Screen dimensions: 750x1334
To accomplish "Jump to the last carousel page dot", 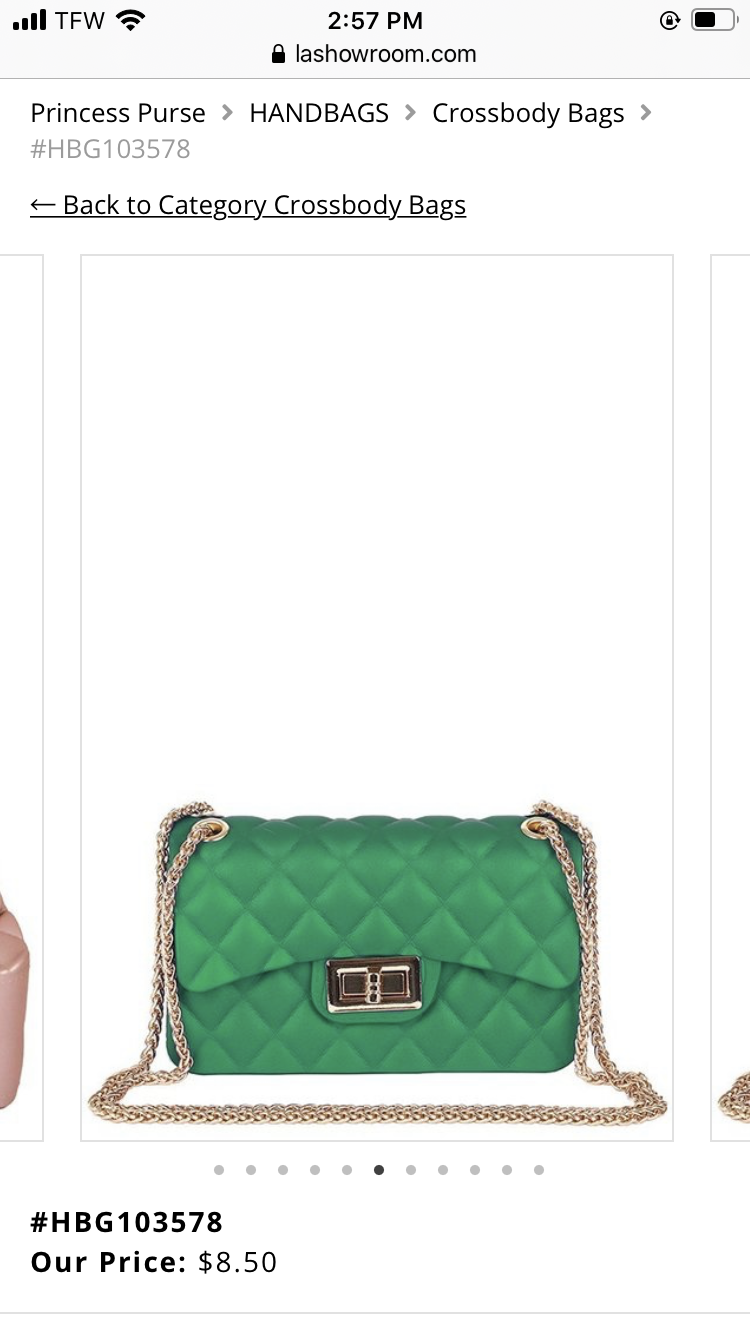I will tap(539, 1170).
